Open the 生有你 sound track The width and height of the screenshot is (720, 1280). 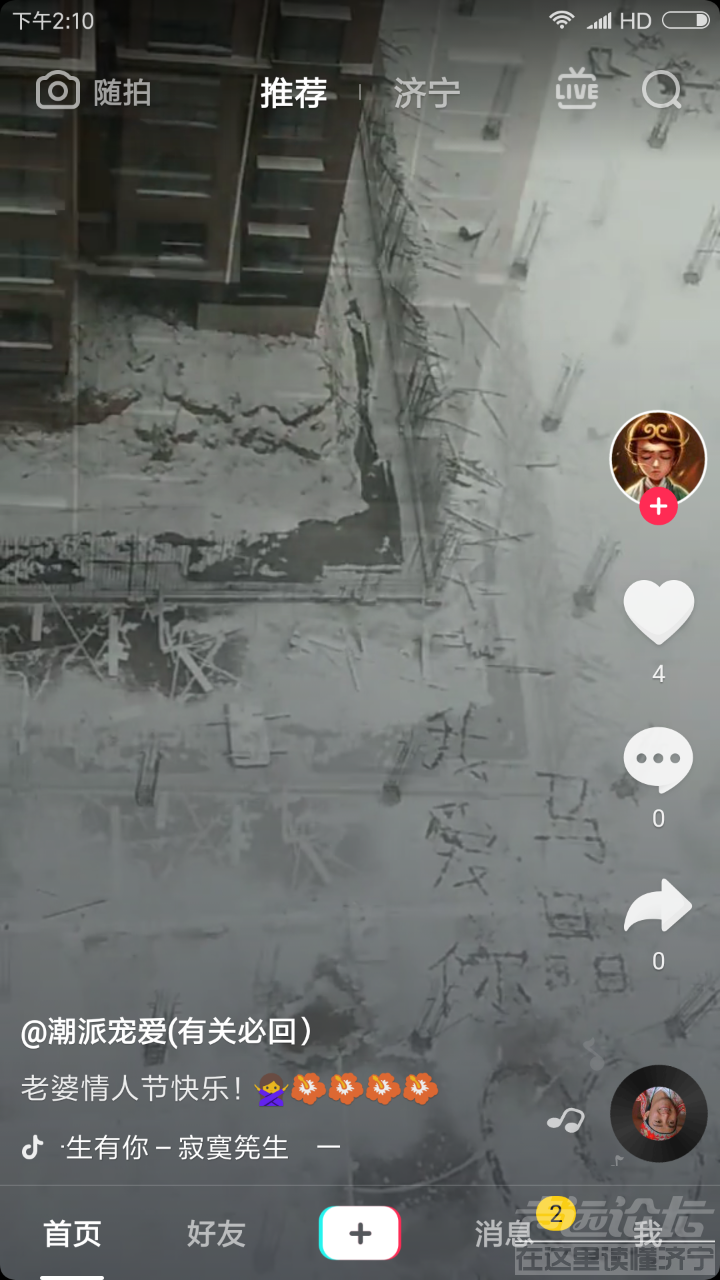(175, 1147)
